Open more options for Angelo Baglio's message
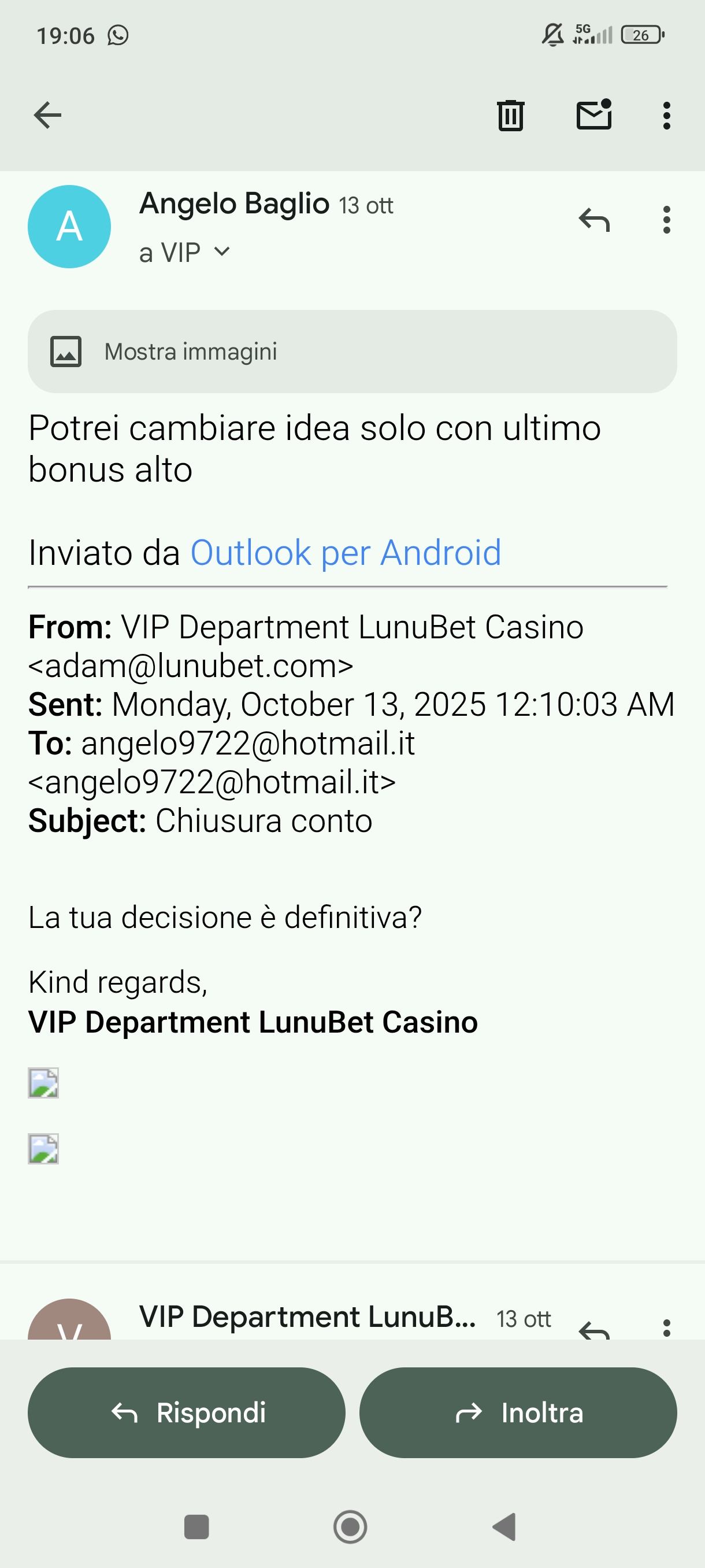Screen dimensions: 705x1568 coord(667,220)
